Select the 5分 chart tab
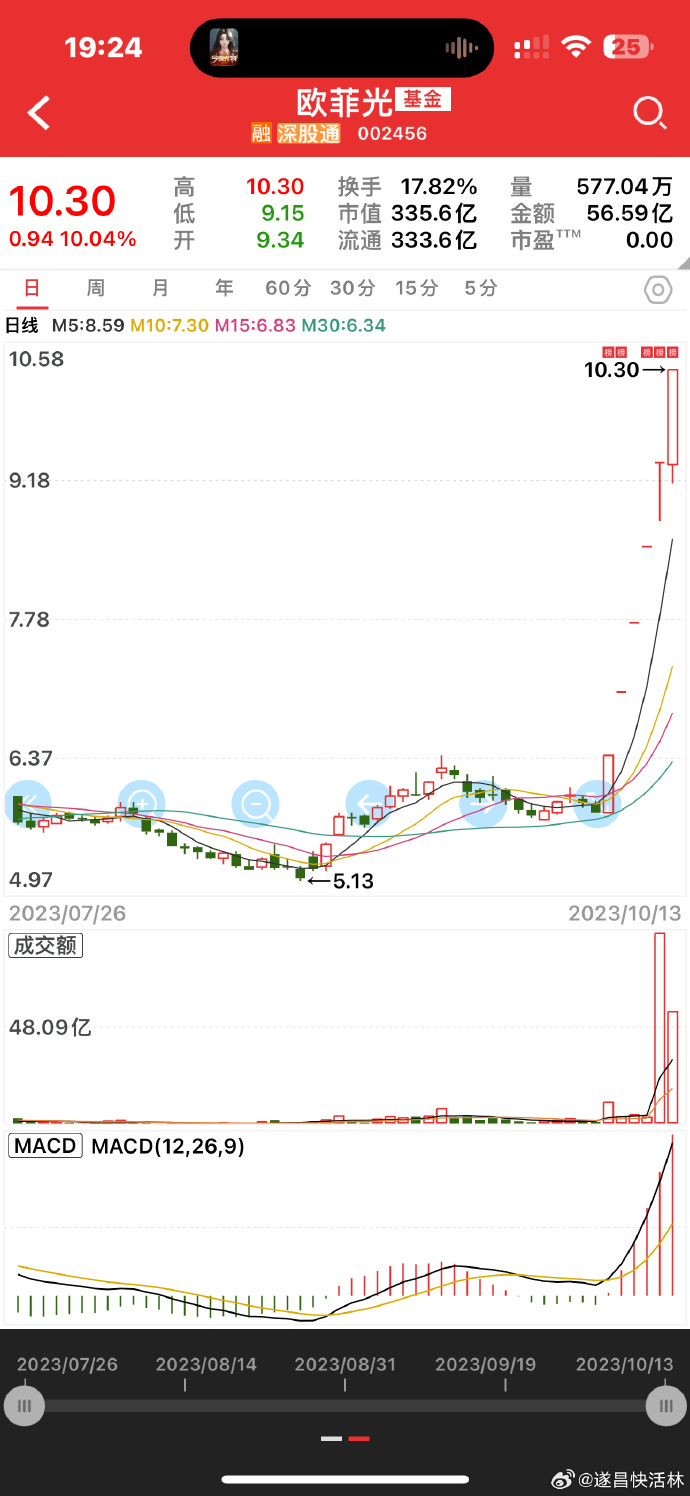Viewport: 690px width, 1496px height. (480, 288)
